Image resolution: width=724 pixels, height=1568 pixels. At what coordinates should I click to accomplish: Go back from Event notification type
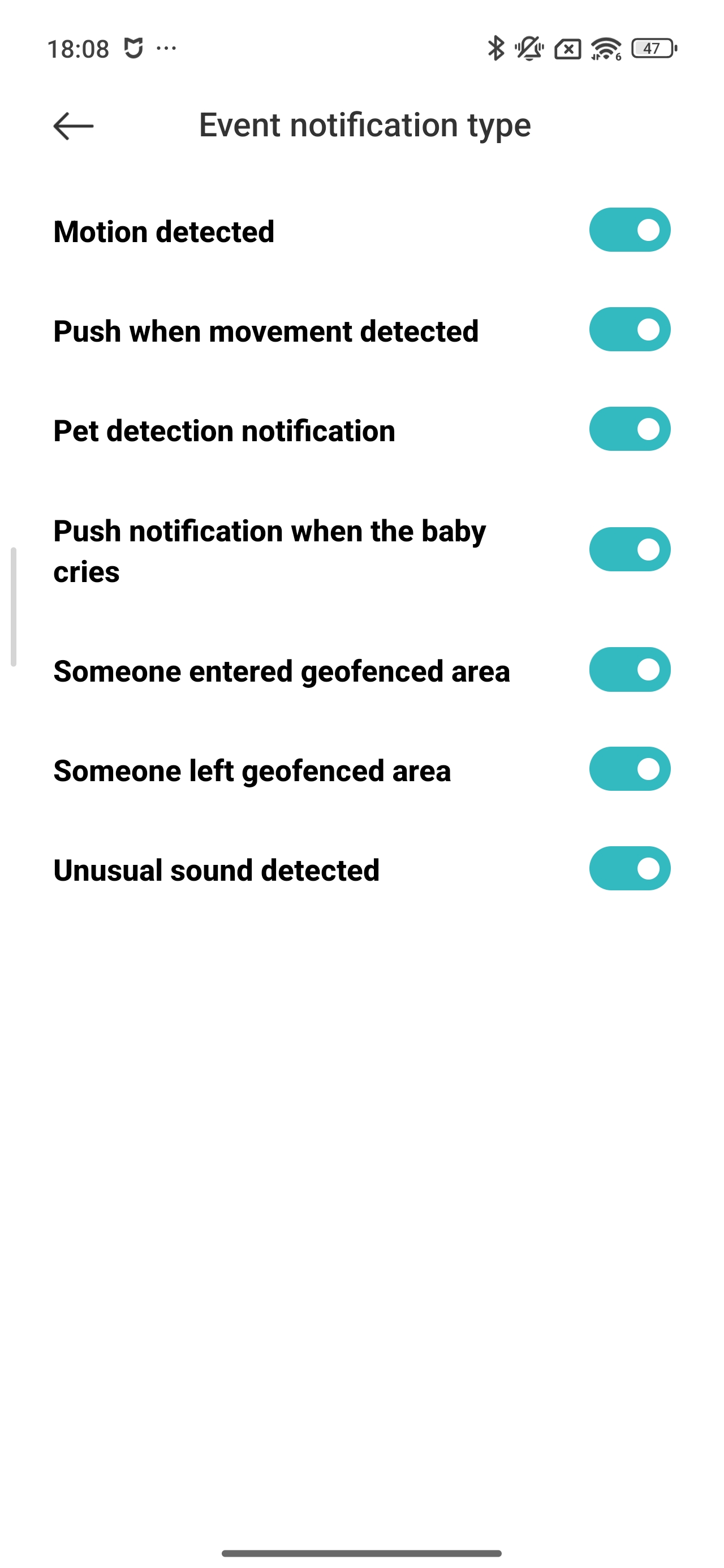pyautogui.click(x=73, y=126)
